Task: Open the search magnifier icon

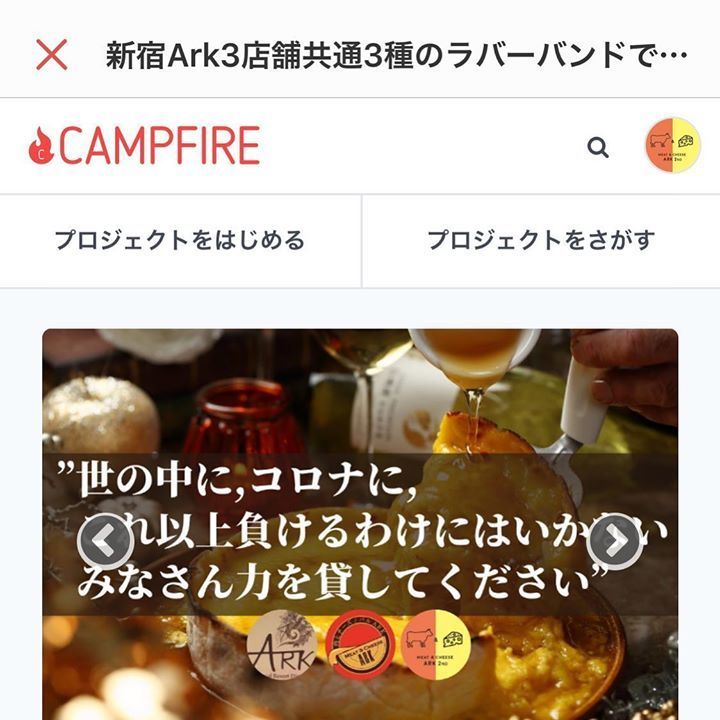Action: point(598,147)
